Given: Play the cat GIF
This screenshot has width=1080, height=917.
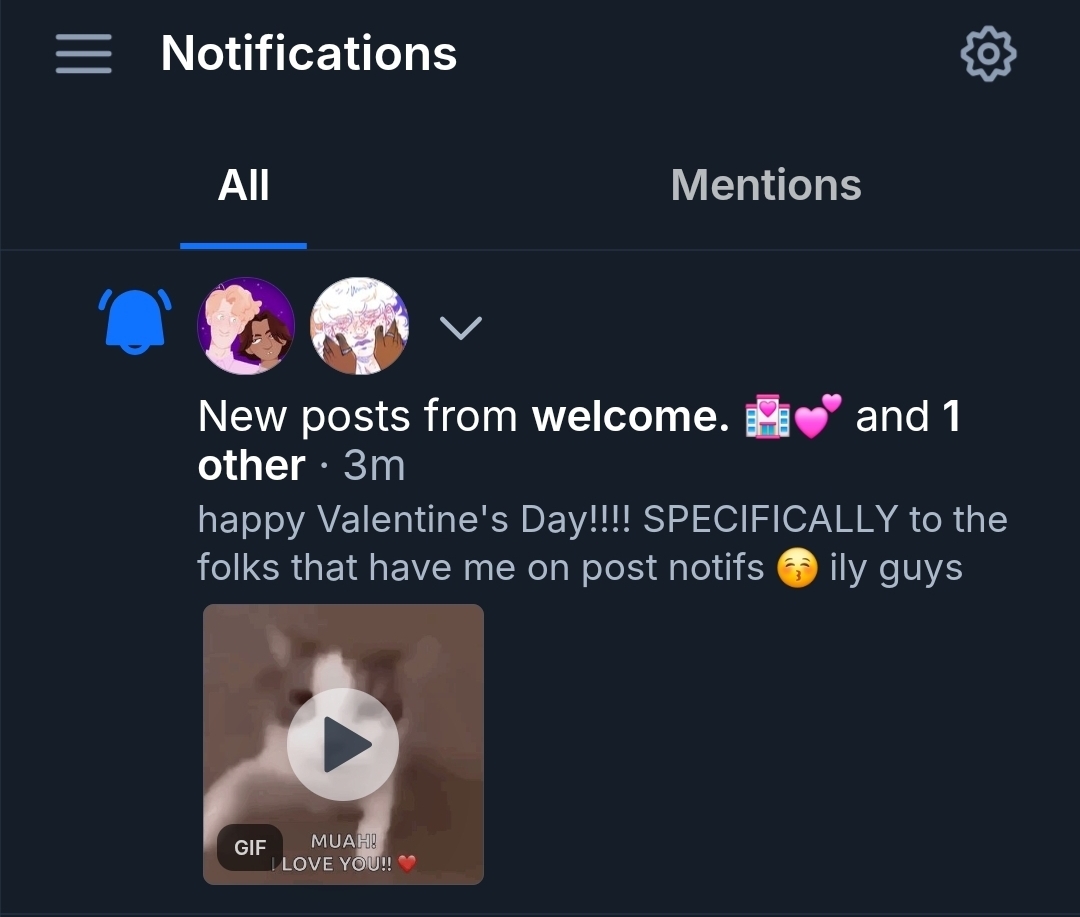Looking at the screenshot, I should 343,744.
